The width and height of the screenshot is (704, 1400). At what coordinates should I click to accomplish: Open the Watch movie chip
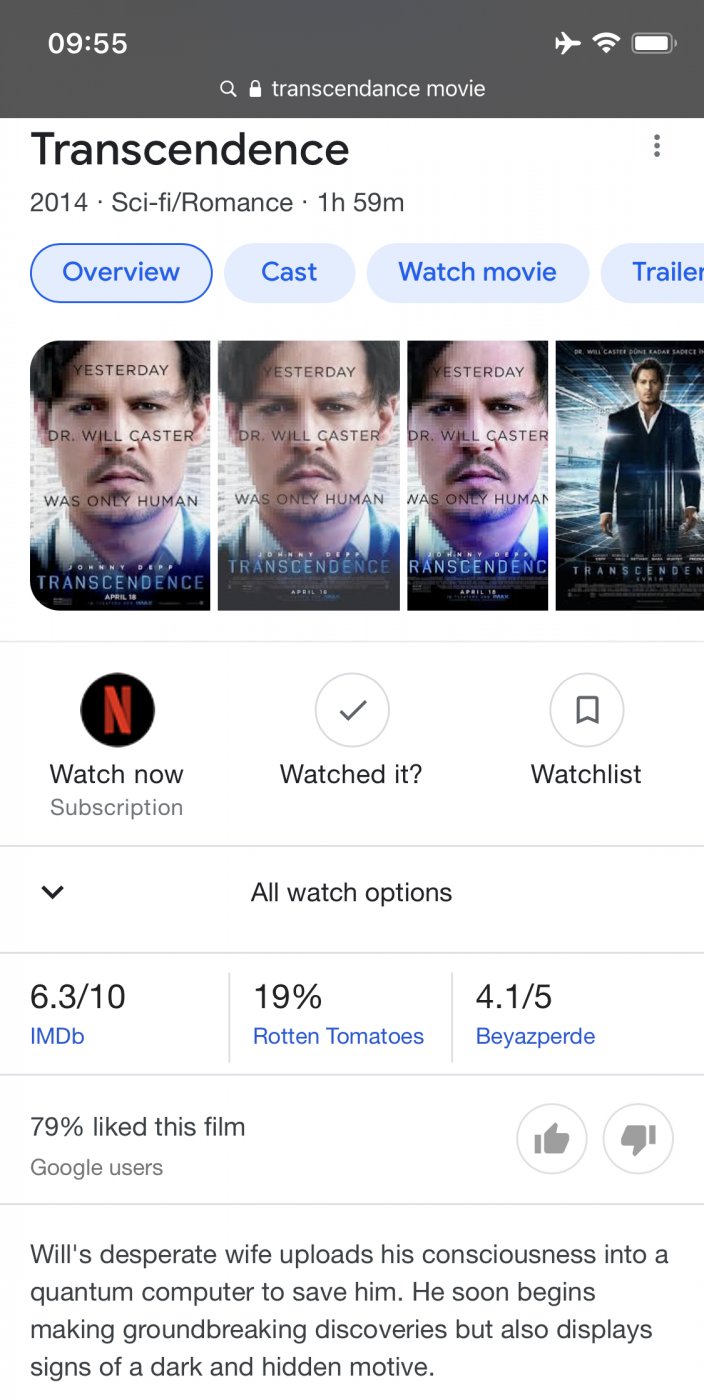477,272
